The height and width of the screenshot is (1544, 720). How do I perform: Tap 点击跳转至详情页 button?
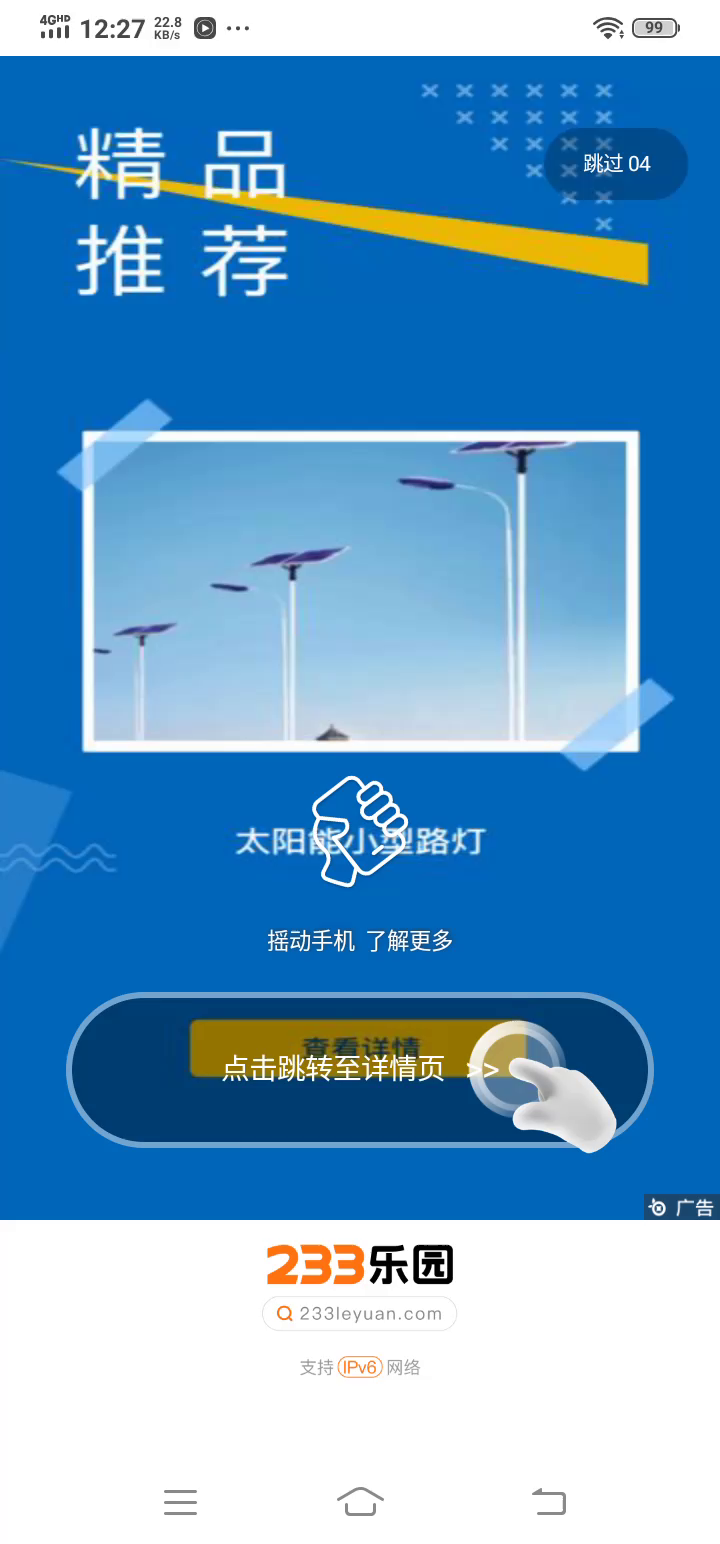360,1069
